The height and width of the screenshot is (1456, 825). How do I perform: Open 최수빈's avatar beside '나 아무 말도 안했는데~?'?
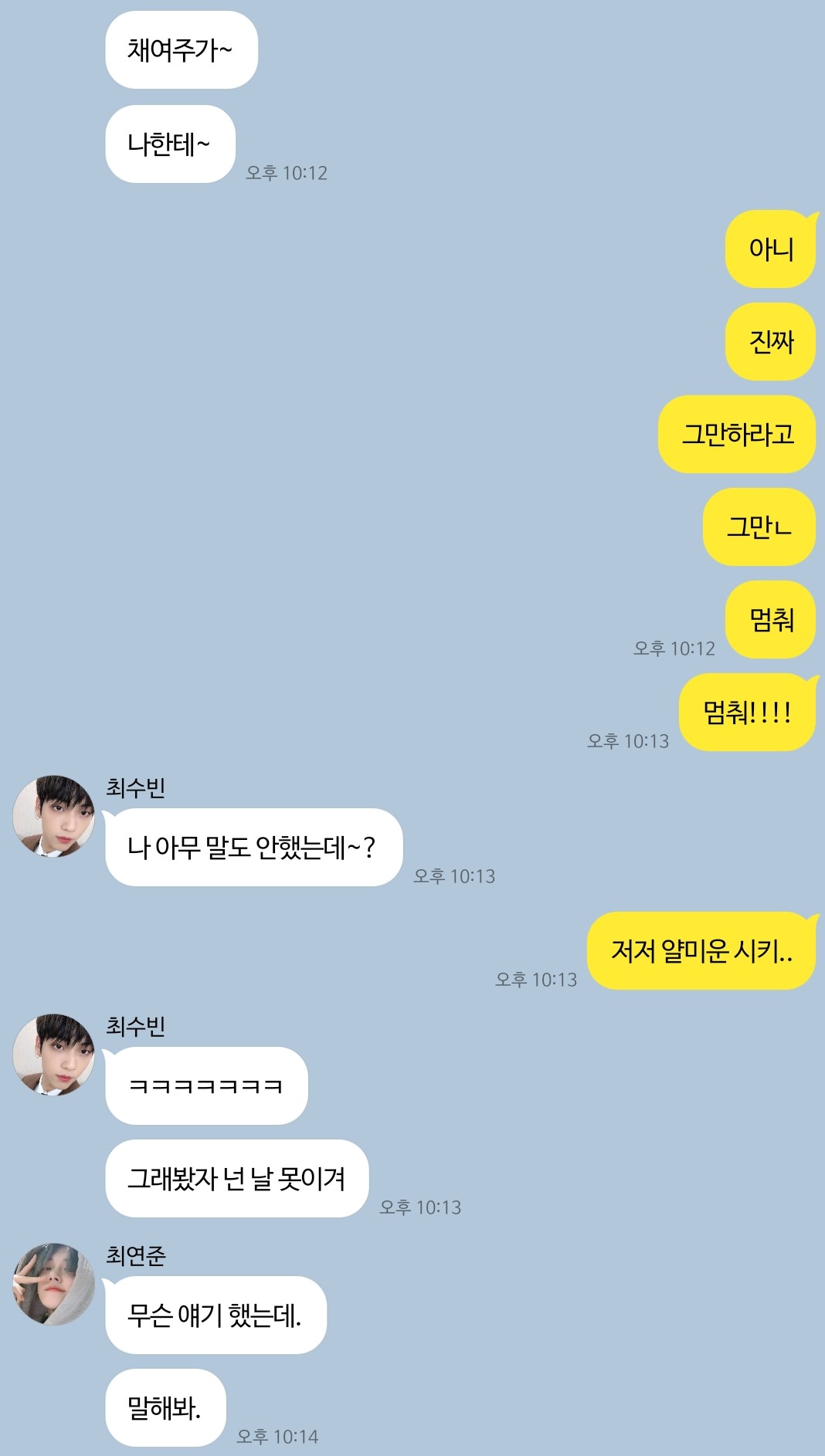pos(53,816)
